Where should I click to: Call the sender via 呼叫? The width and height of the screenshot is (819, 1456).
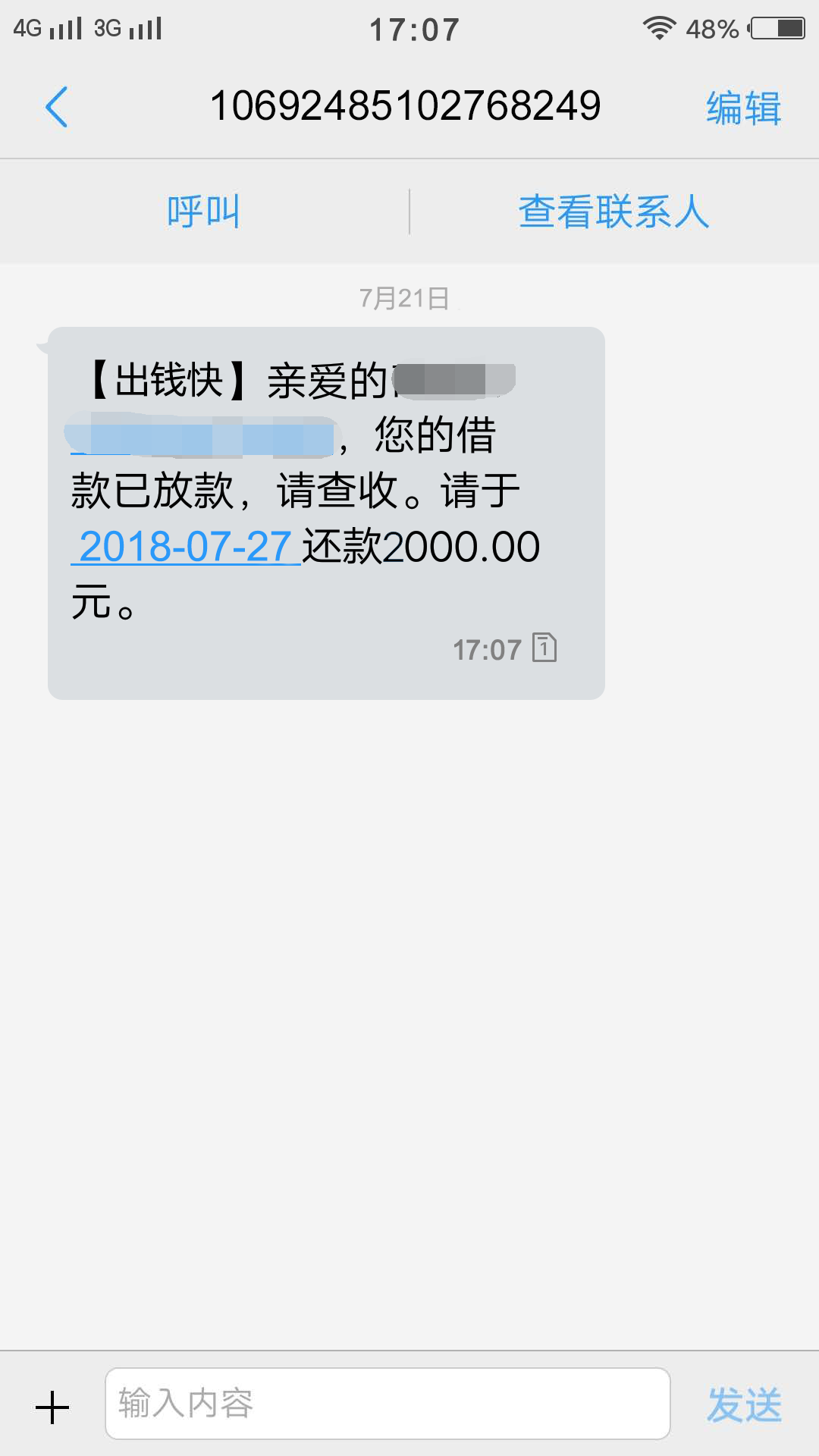203,212
